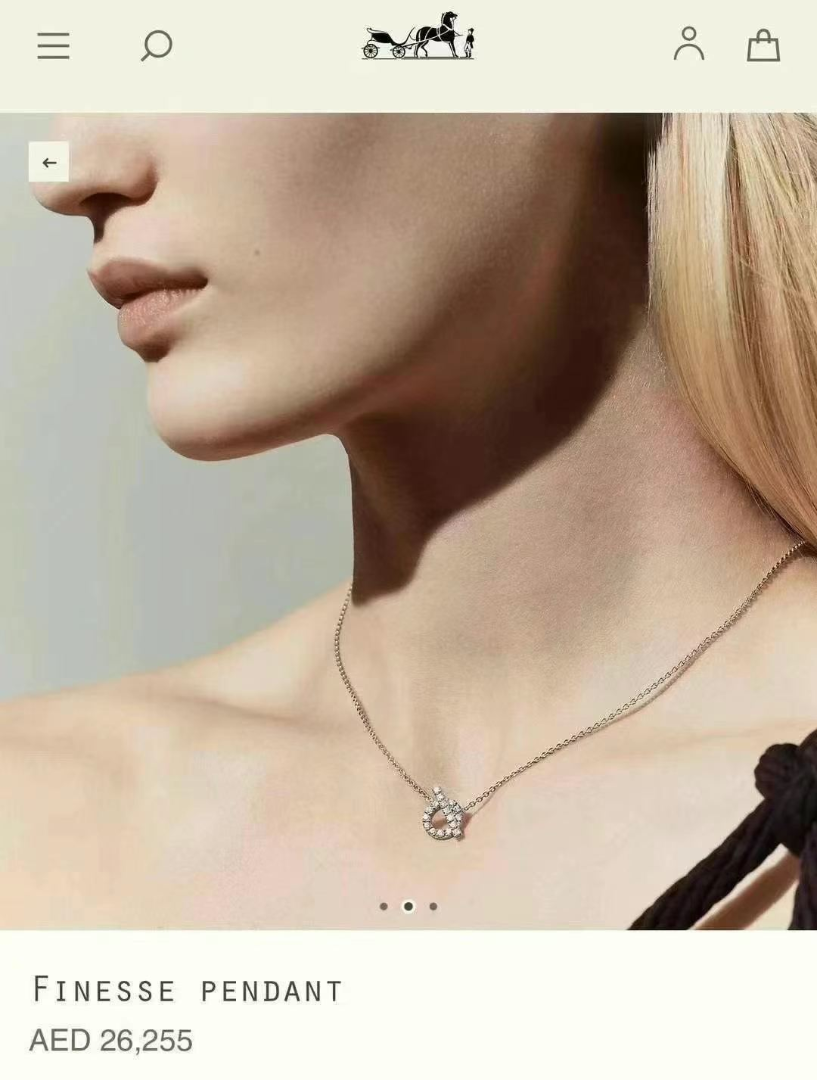
Task: Jump to the first image dot
Action: click(384, 906)
